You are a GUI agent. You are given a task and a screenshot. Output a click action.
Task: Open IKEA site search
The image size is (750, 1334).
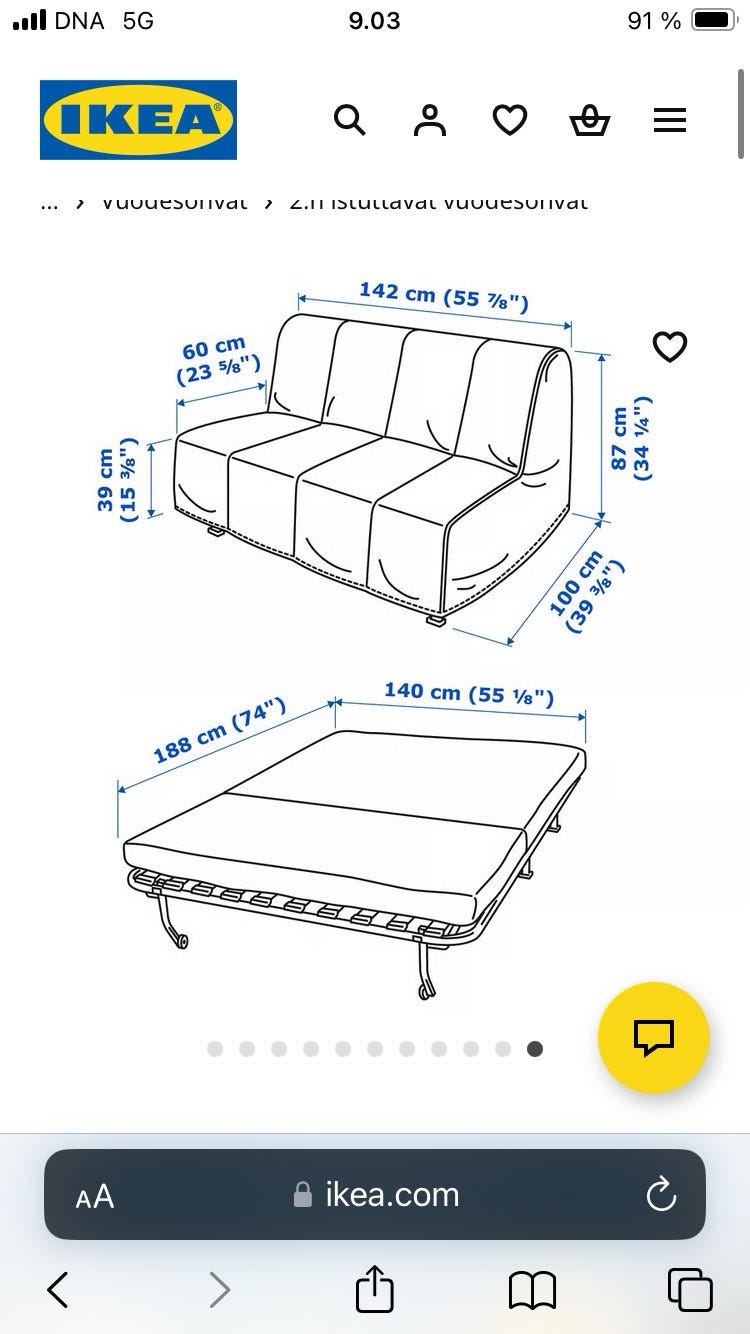pyautogui.click(x=350, y=121)
